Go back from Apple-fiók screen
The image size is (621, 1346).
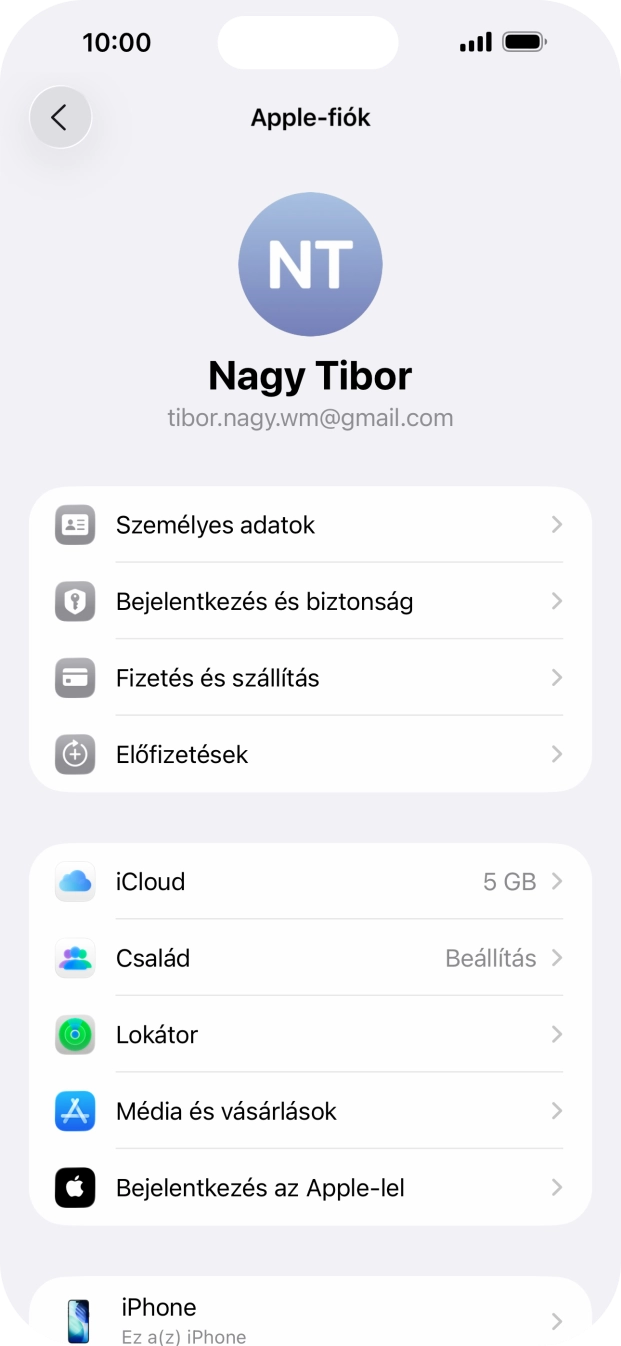(x=60, y=118)
